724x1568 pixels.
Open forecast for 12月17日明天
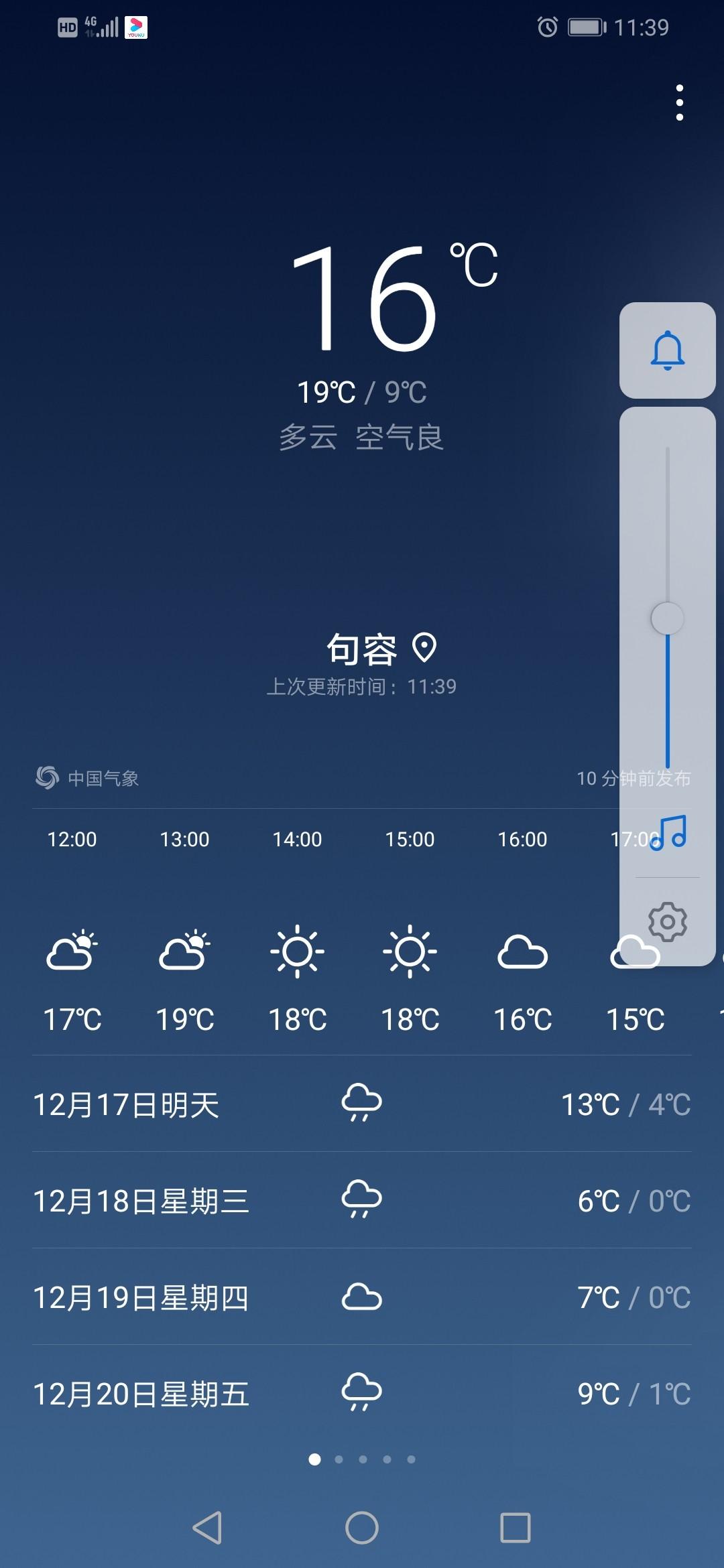[x=362, y=1104]
